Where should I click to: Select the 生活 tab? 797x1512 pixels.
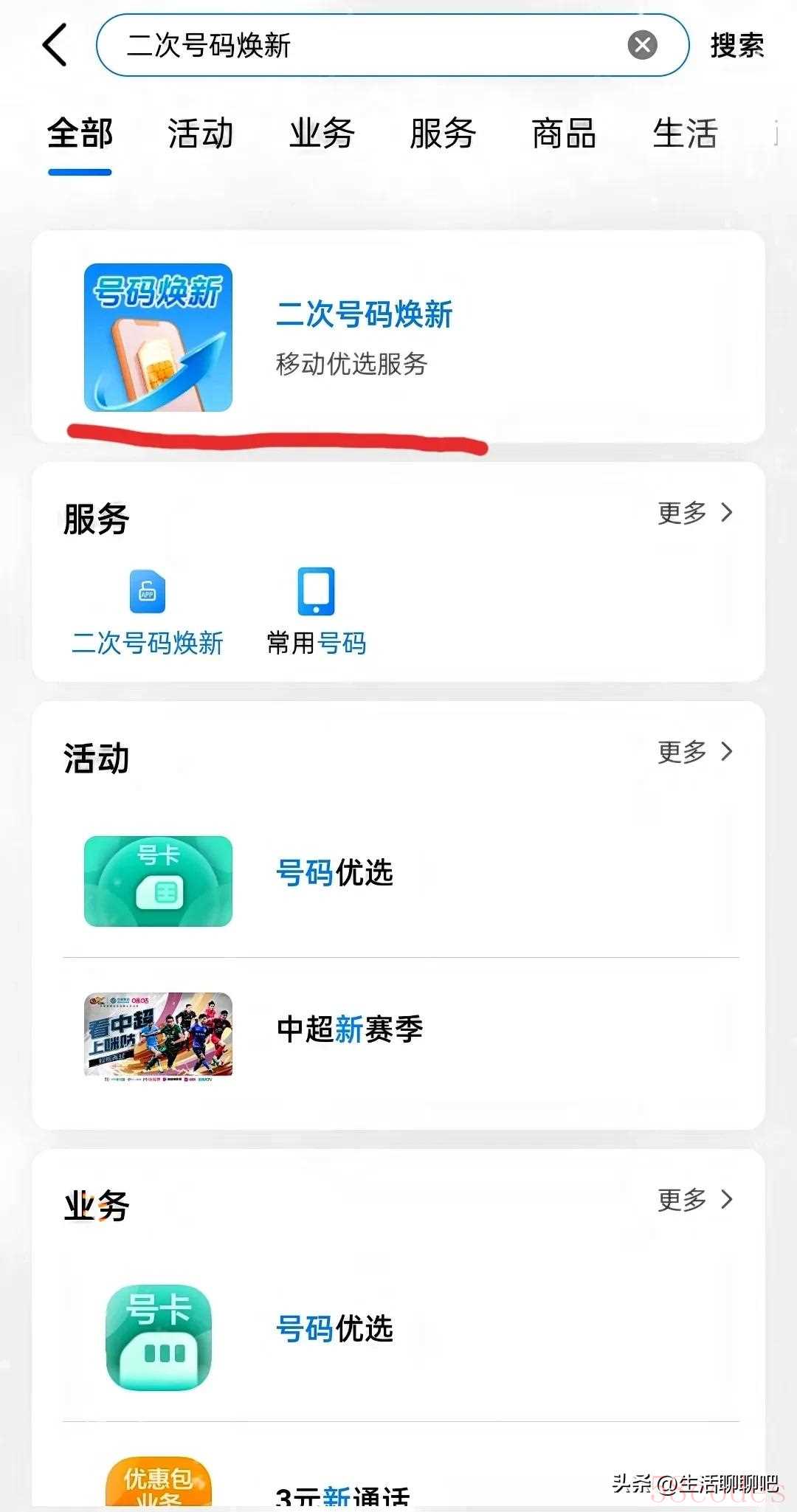click(x=685, y=134)
